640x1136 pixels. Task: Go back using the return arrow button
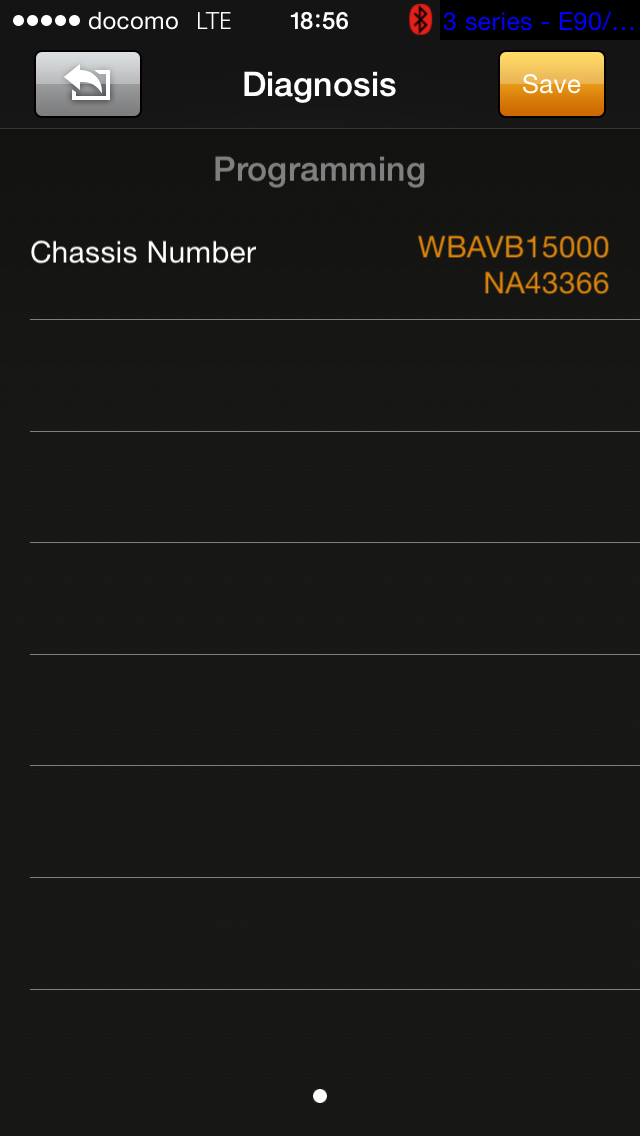[x=88, y=85]
